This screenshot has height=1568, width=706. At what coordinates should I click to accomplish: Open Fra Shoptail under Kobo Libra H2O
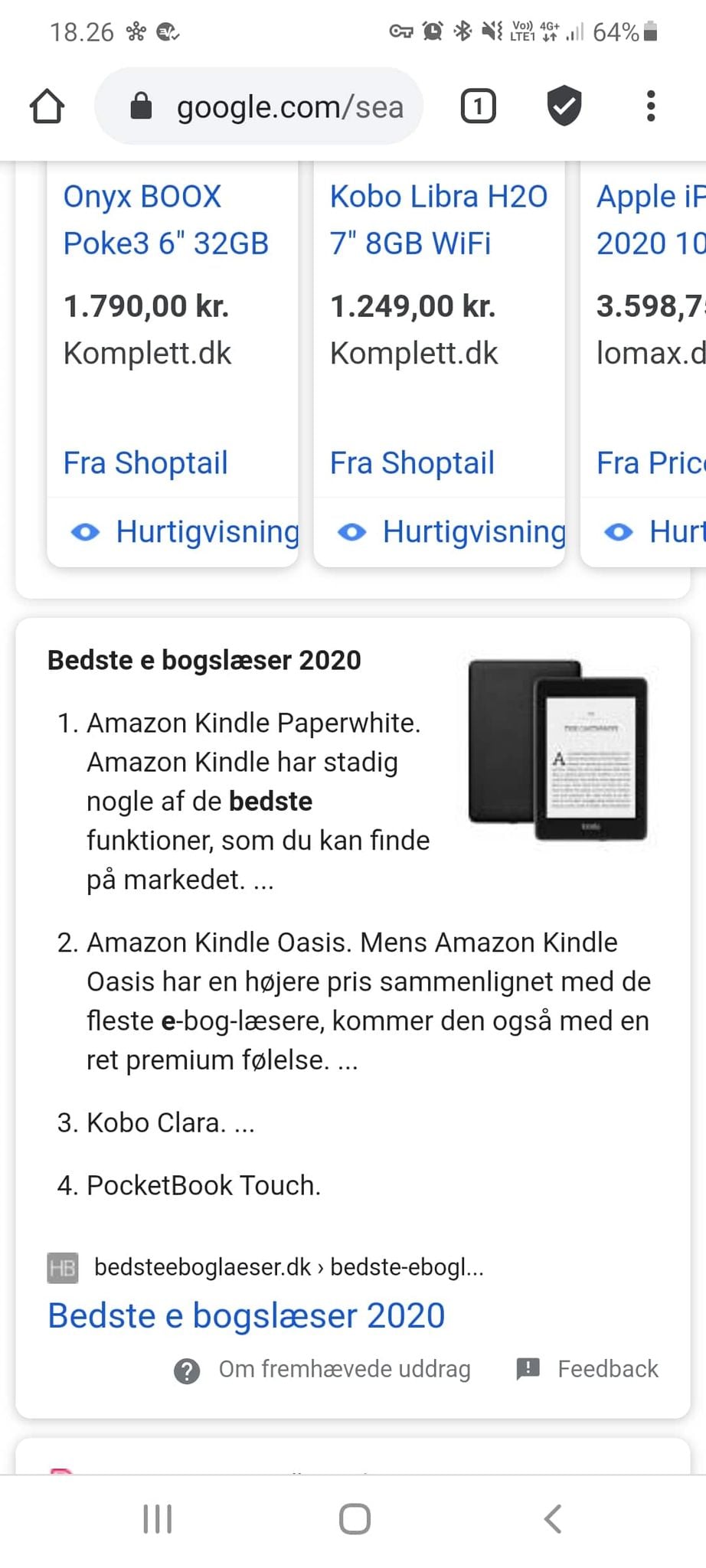tap(412, 462)
